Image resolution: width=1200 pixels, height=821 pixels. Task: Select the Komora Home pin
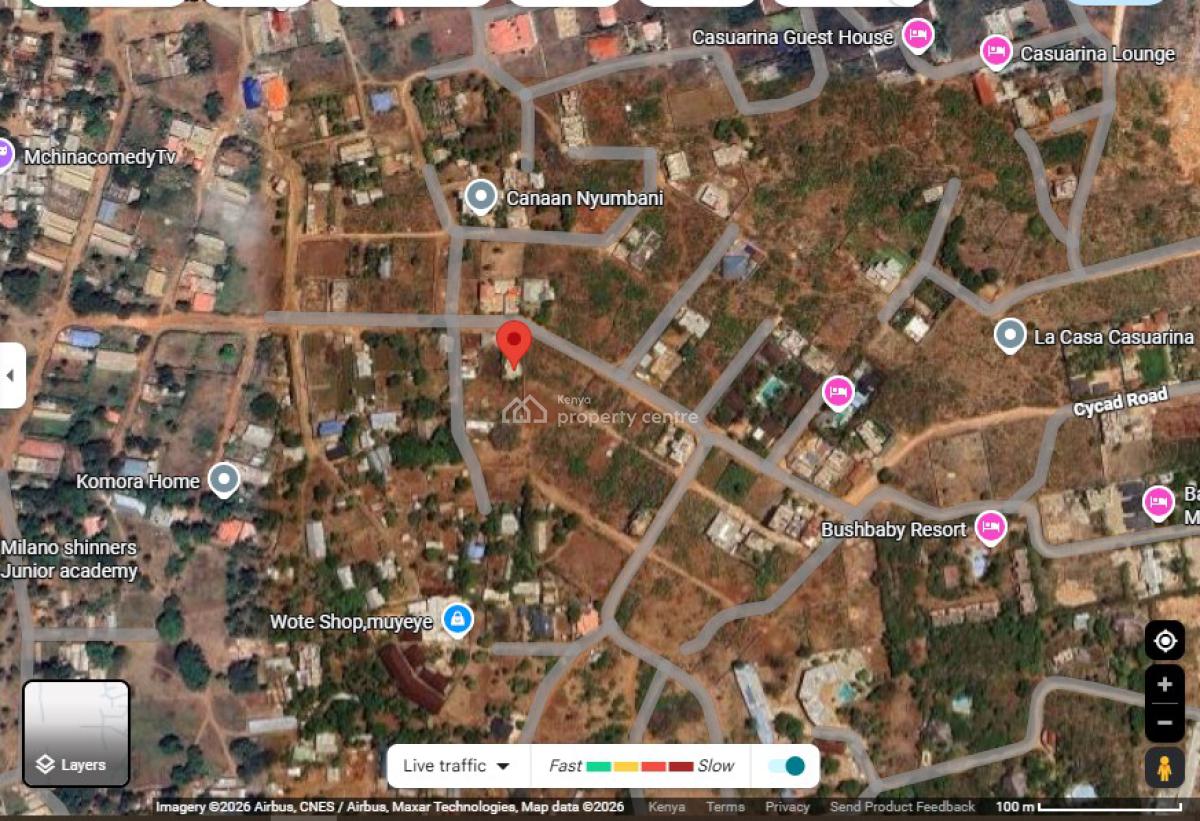(x=224, y=480)
